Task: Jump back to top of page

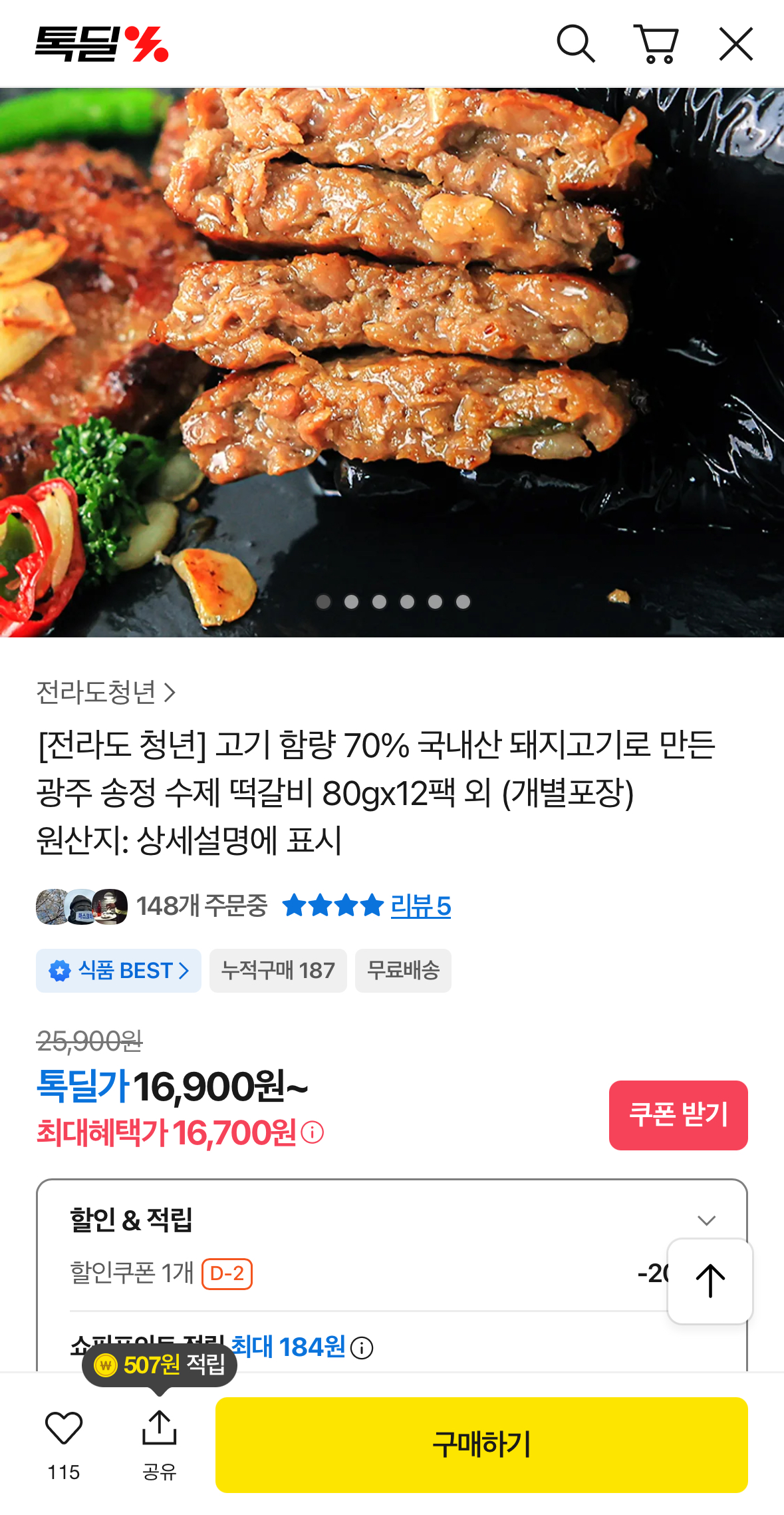Action: click(710, 1281)
